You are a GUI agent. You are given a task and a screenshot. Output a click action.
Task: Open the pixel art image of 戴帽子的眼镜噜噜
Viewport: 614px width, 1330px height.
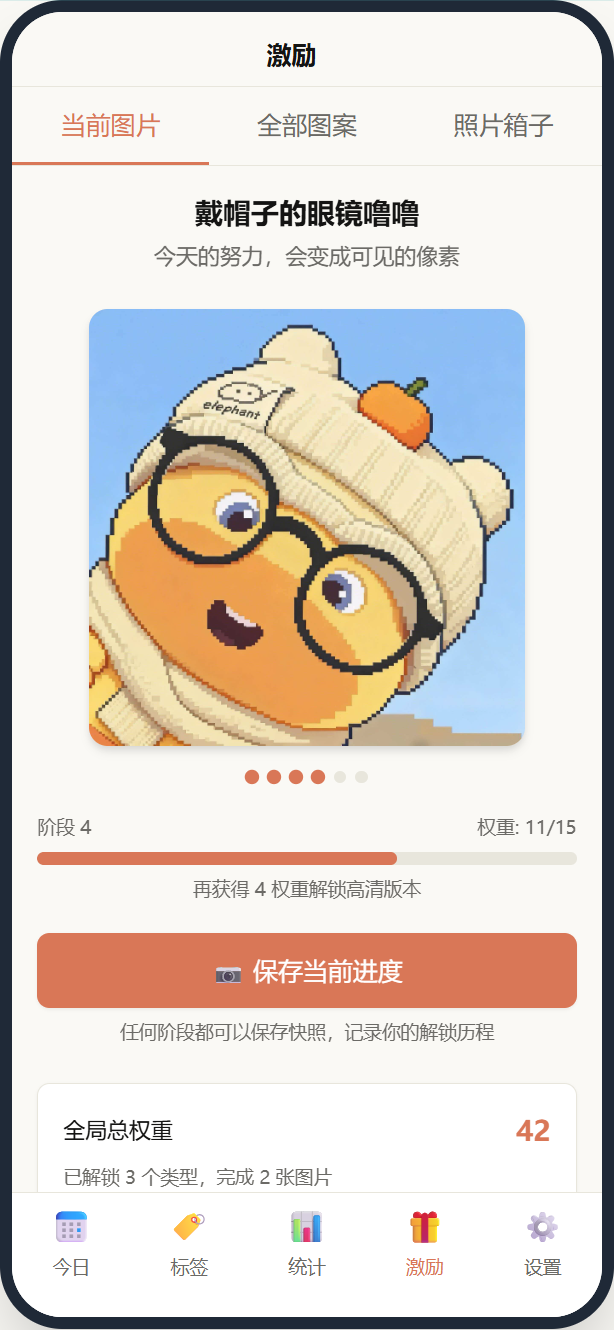[307, 527]
